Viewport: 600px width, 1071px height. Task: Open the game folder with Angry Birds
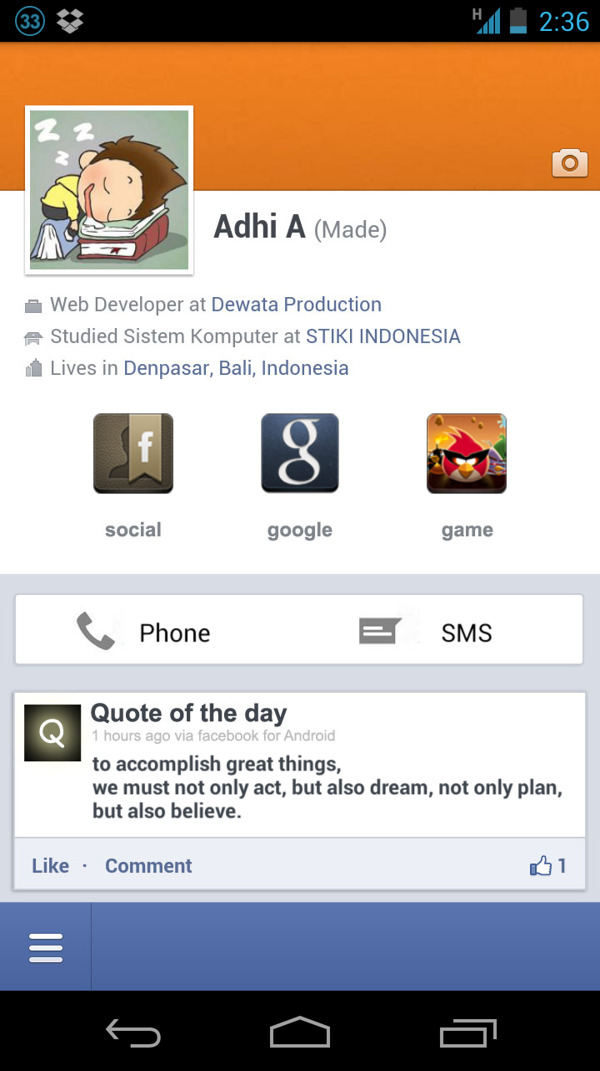(466, 453)
